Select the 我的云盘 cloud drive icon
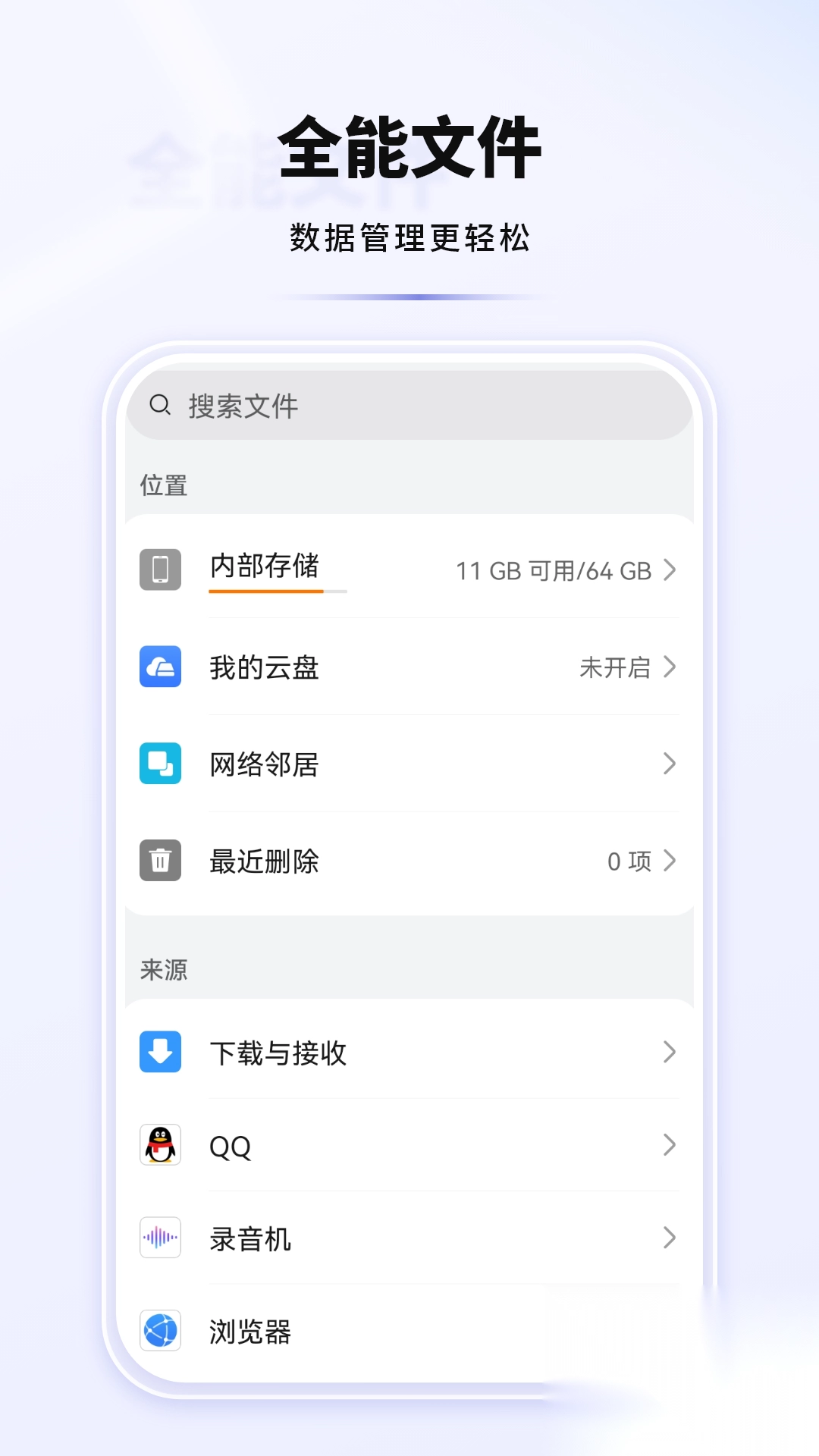The image size is (819, 1456). [x=160, y=667]
